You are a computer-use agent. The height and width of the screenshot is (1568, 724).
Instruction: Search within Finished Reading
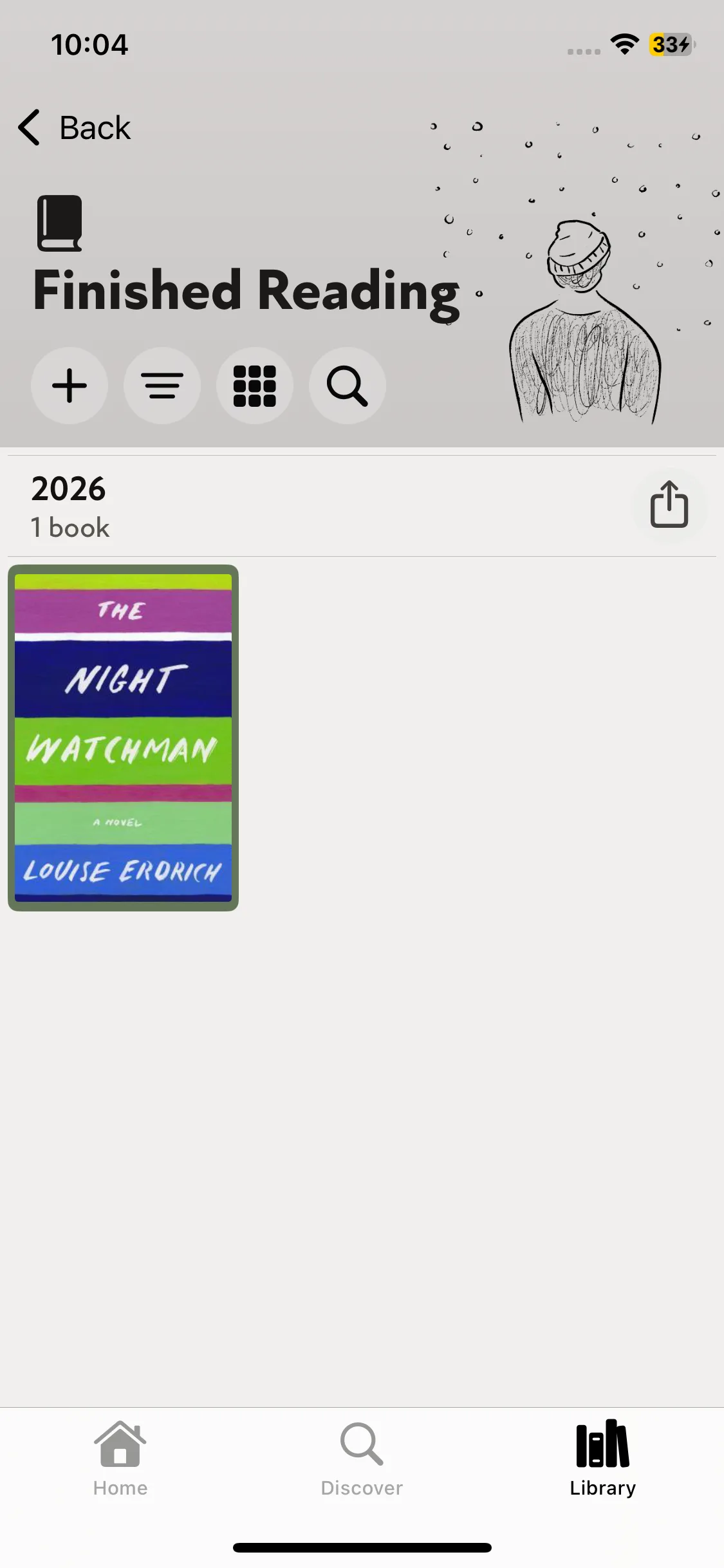pyautogui.click(x=348, y=386)
